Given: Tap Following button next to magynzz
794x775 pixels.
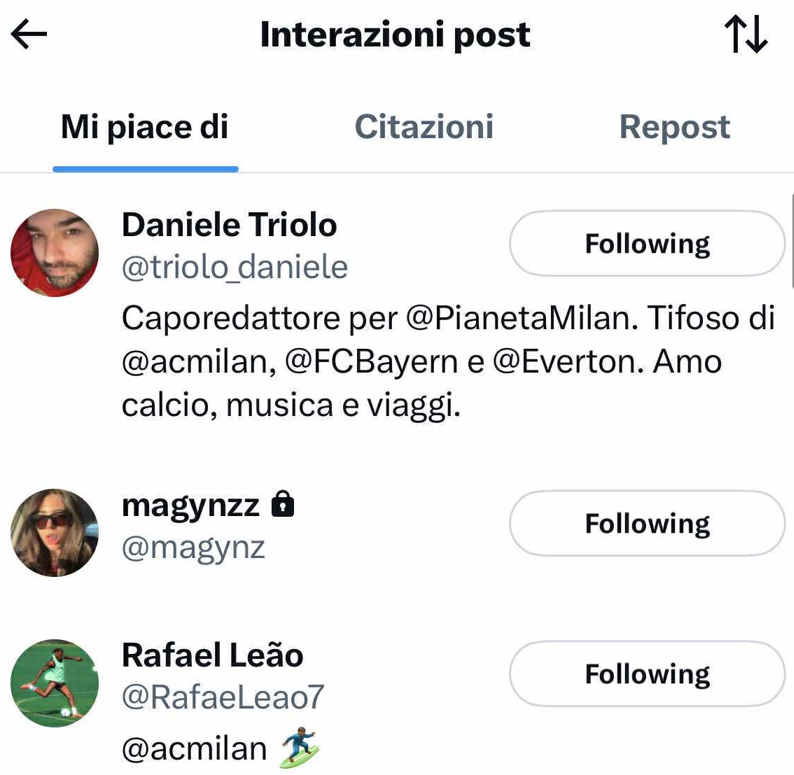Looking at the screenshot, I should tap(647, 523).
